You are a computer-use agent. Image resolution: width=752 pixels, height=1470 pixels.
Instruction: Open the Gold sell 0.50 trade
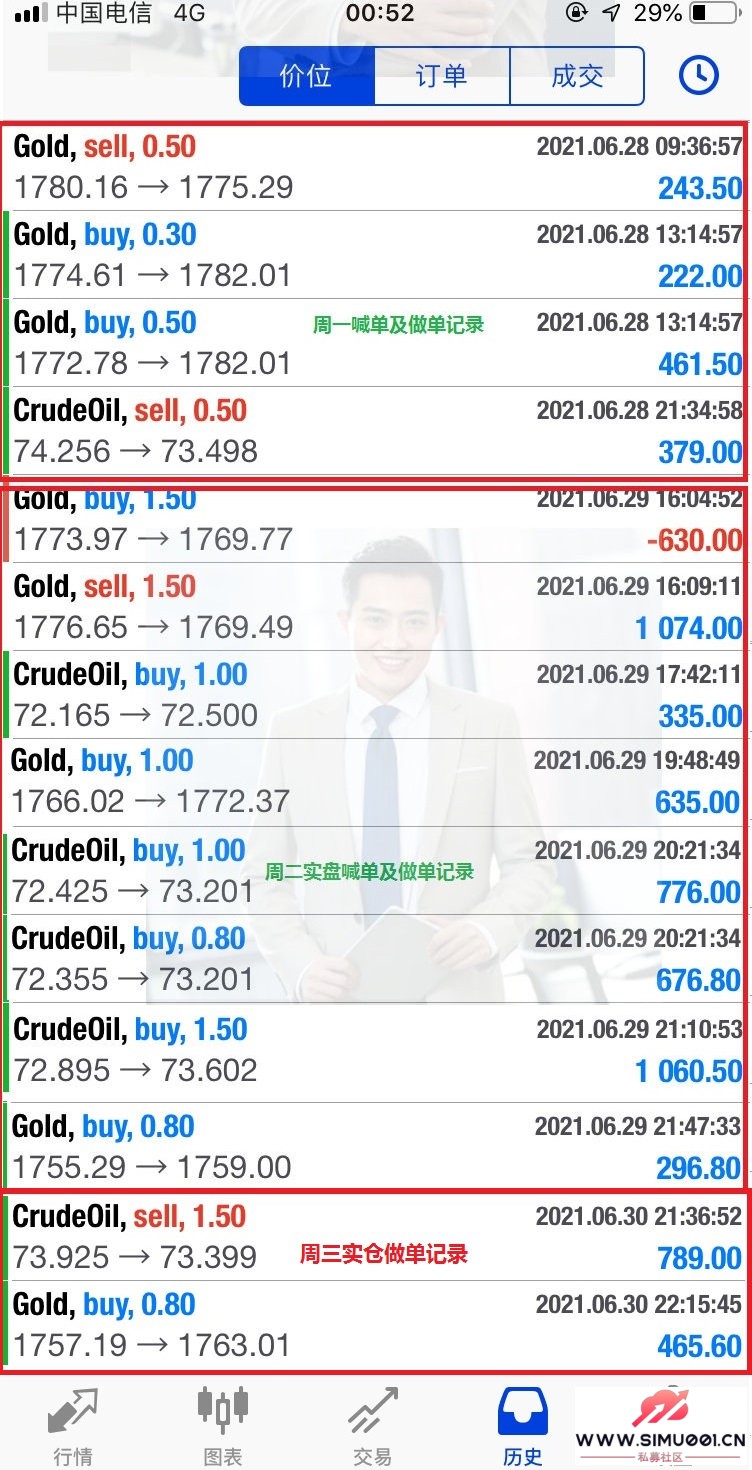click(x=376, y=167)
